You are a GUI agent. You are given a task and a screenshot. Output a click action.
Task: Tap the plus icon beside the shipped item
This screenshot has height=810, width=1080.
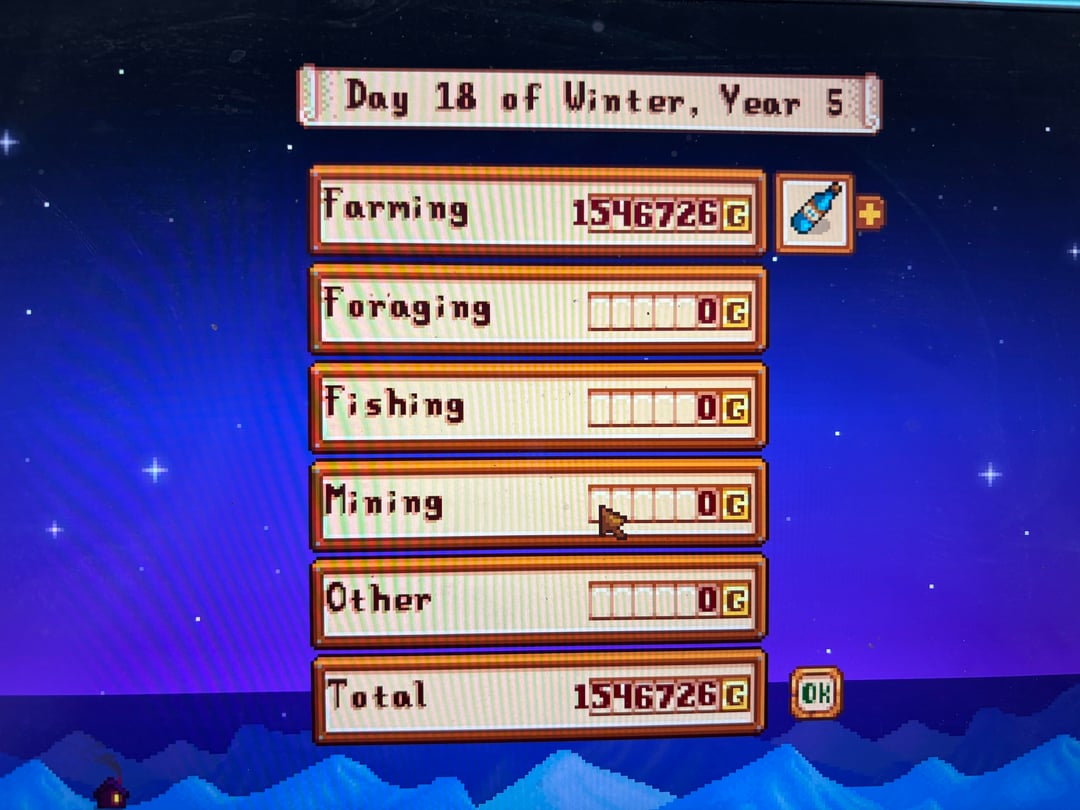[869, 212]
